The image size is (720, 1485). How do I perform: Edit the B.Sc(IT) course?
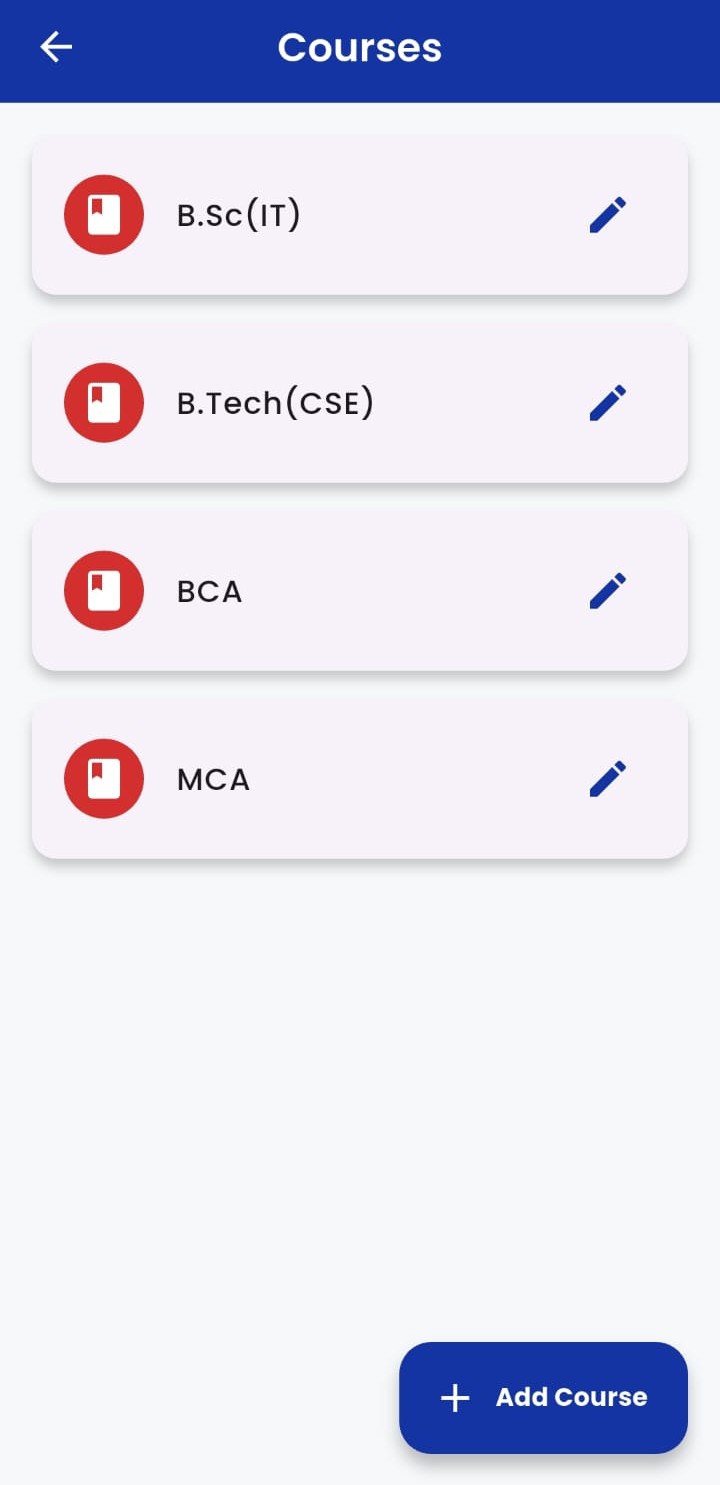pyautogui.click(x=607, y=215)
